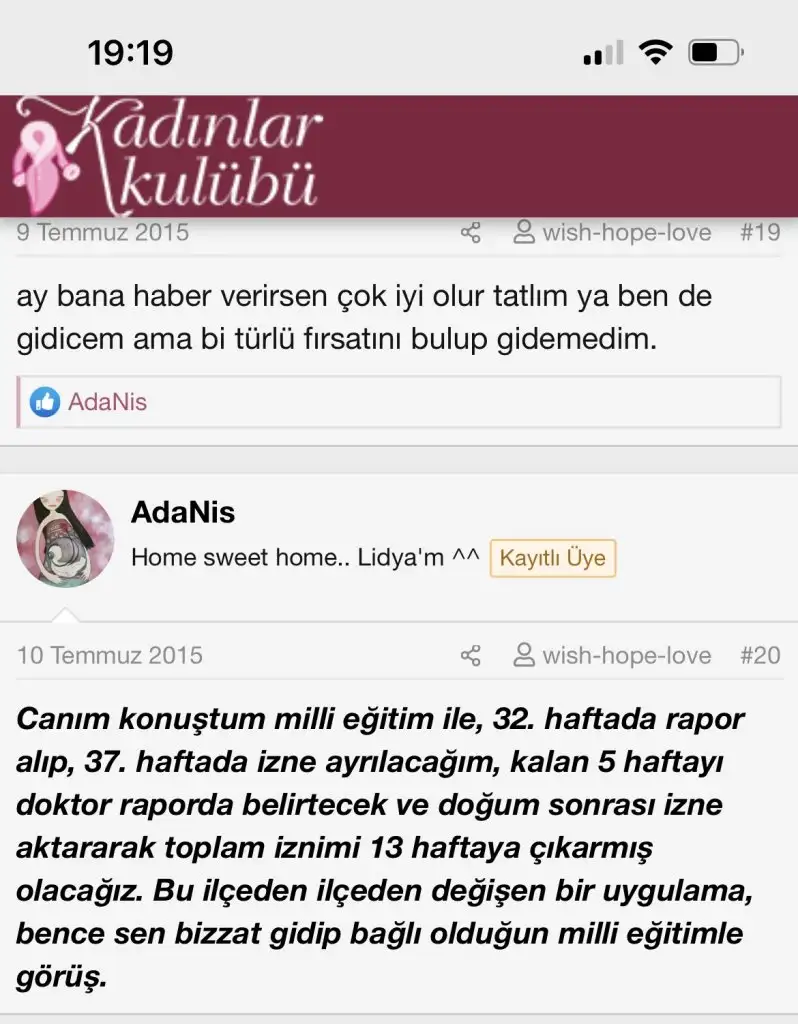This screenshot has height=1024, width=798.
Task: Open wish-hope-love link on post #20
Action: pyautogui.click(x=612, y=656)
